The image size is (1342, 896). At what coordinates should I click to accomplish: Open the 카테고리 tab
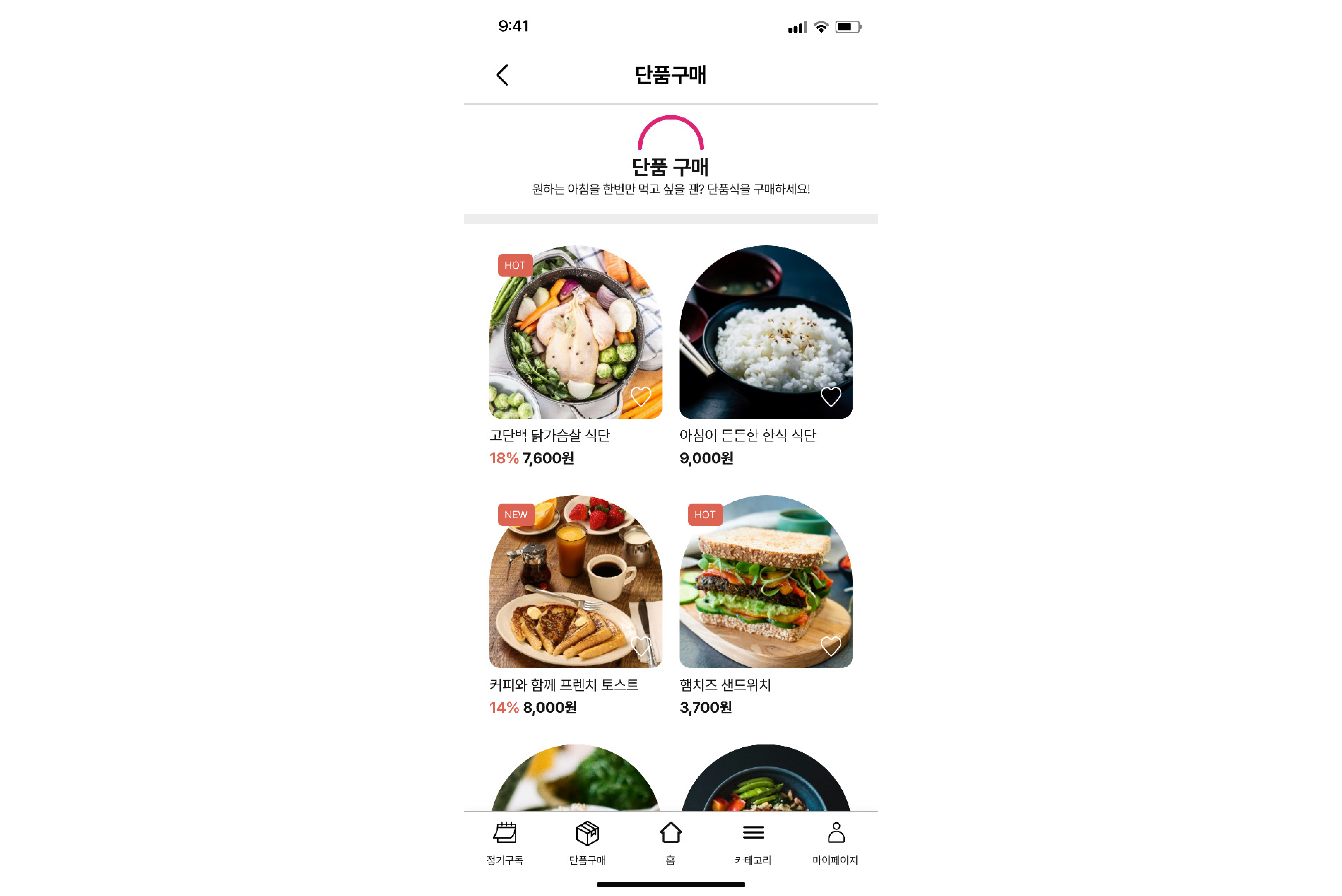tap(753, 843)
